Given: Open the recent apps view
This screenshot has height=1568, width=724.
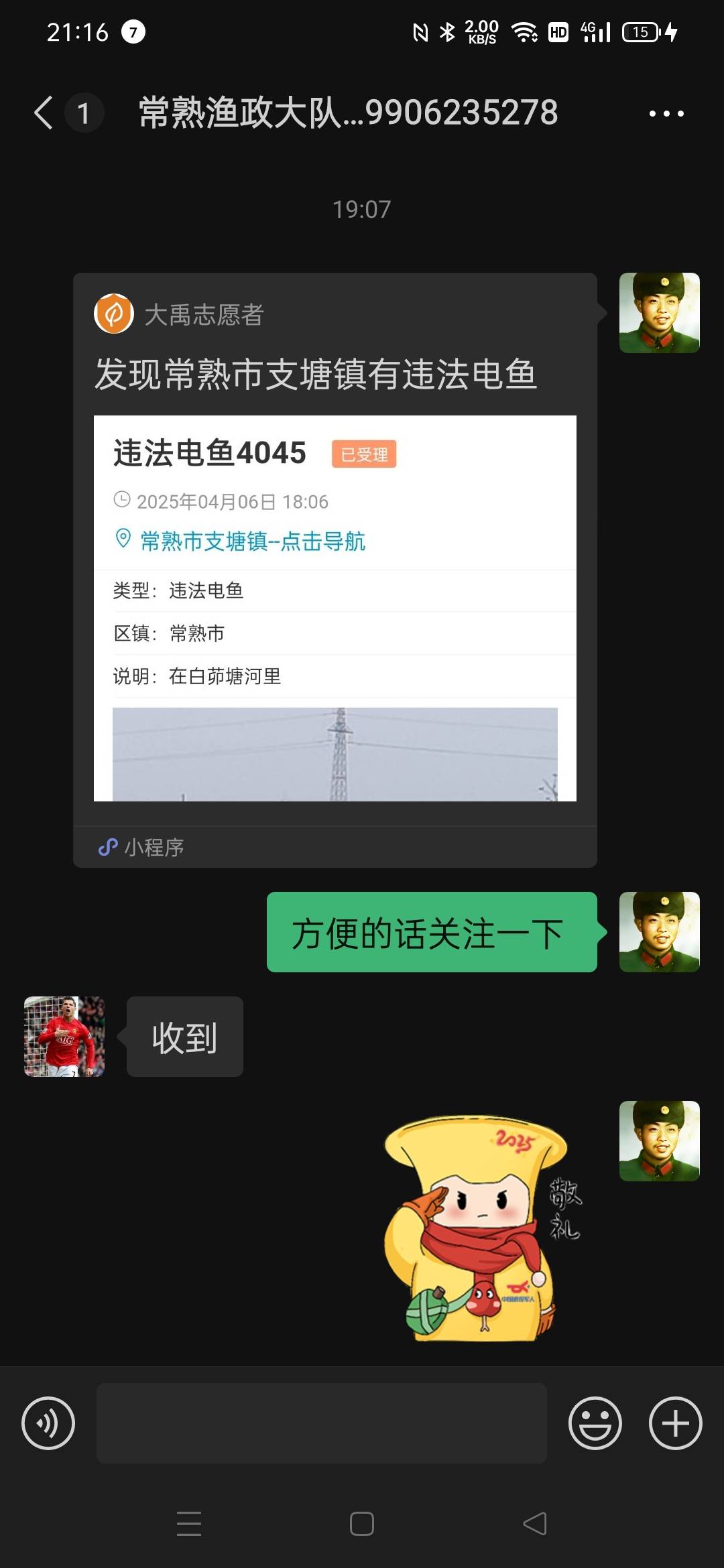Looking at the screenshot, I should click(189, 1524).
